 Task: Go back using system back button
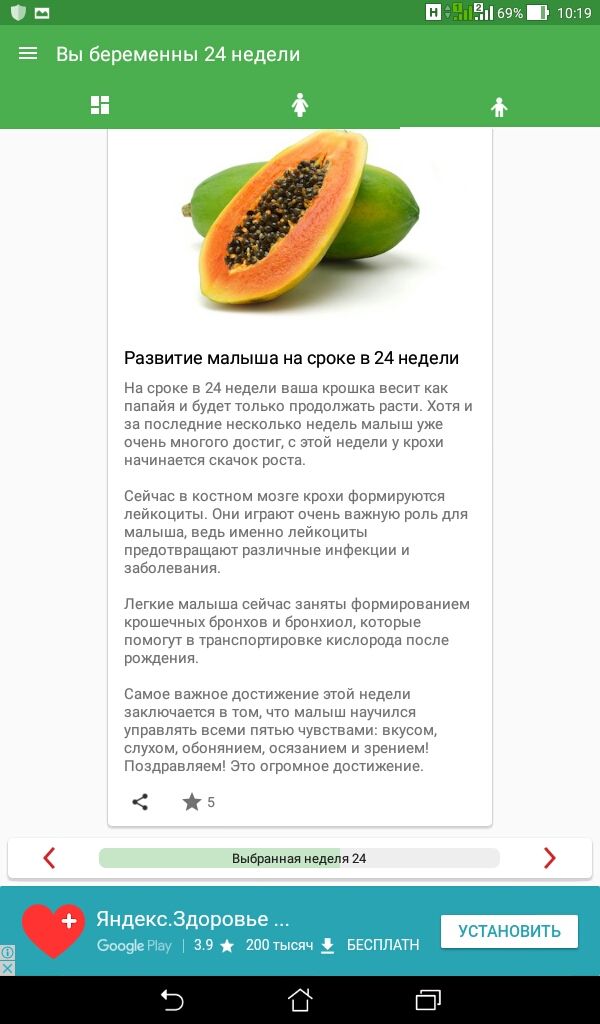[x=172, y=999]
